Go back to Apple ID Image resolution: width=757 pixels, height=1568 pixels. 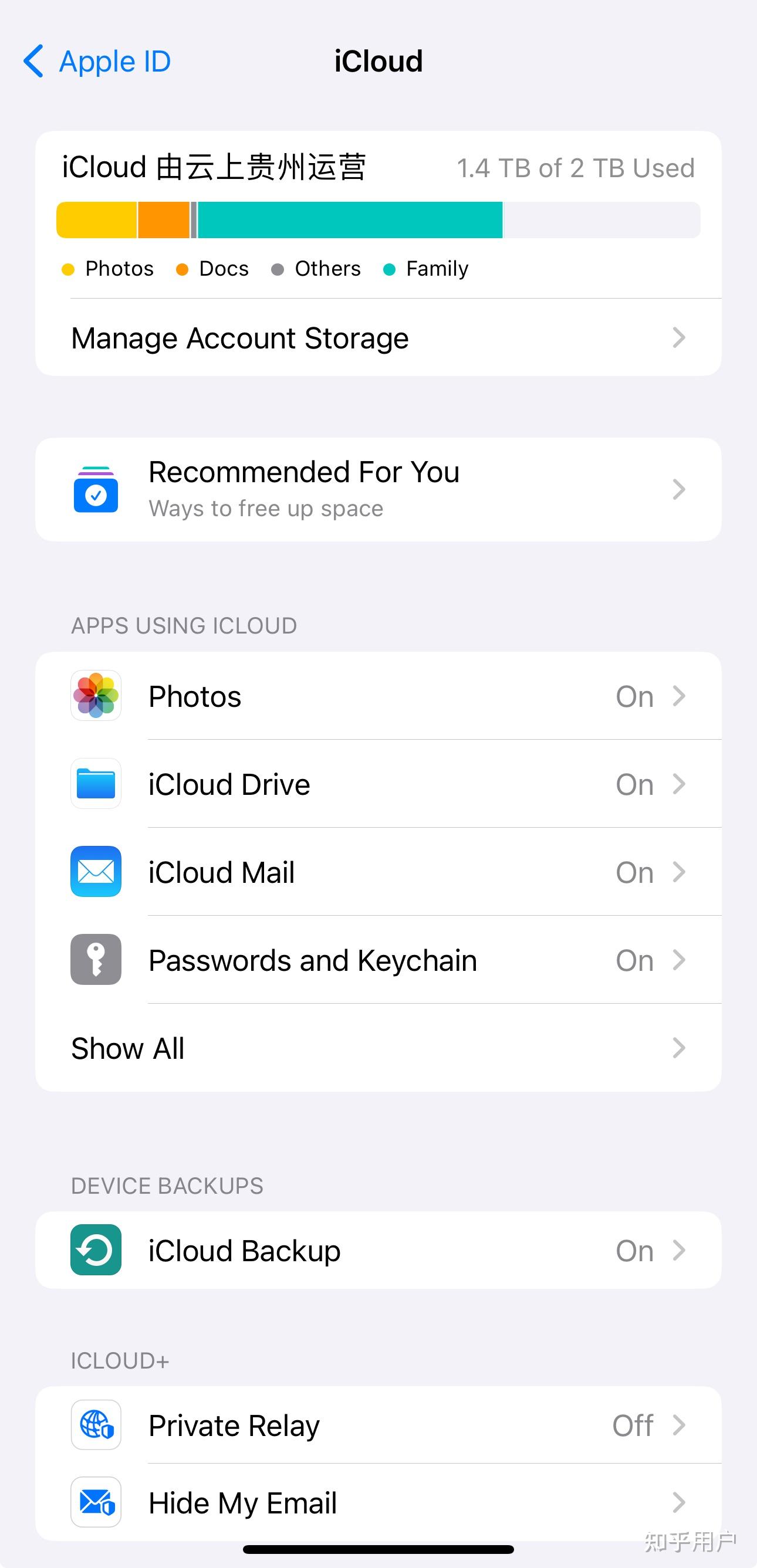(97, 62)
